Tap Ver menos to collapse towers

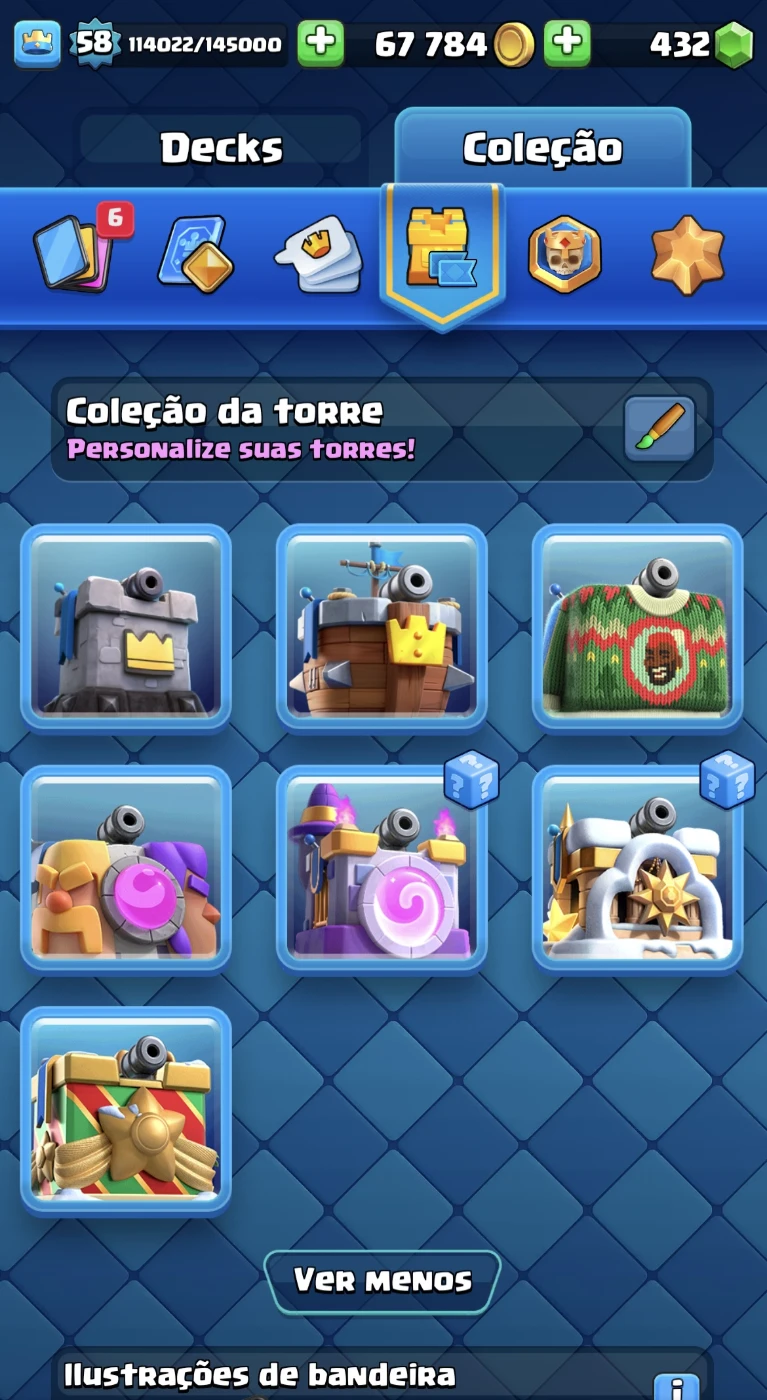click(x=382, y=1280)
